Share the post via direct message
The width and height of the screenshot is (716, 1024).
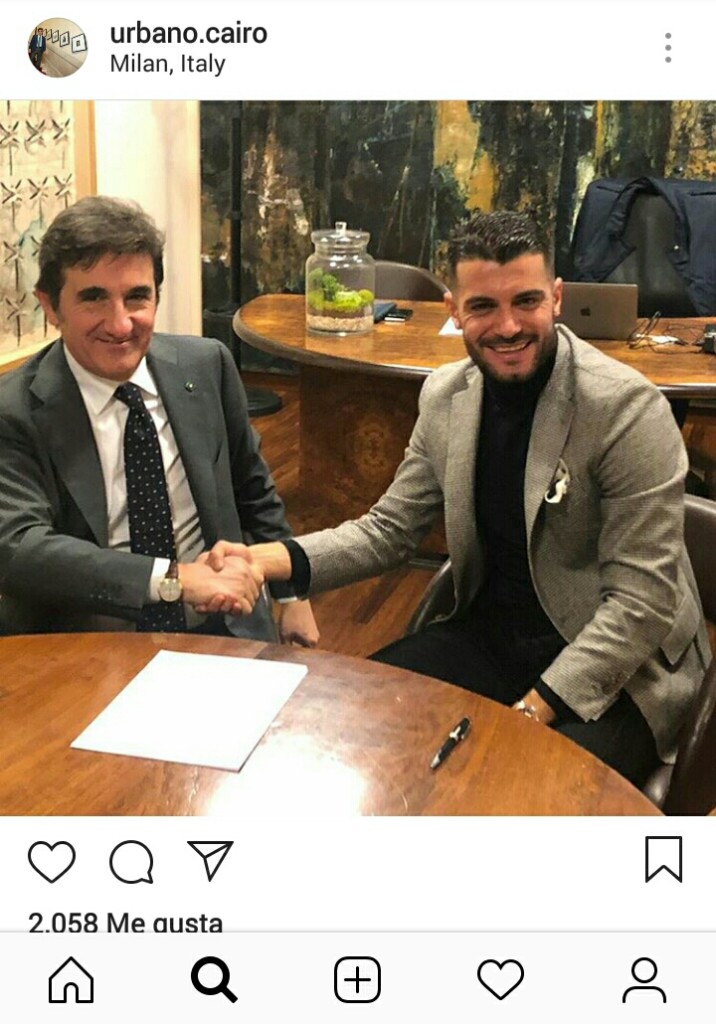(210, 860)
